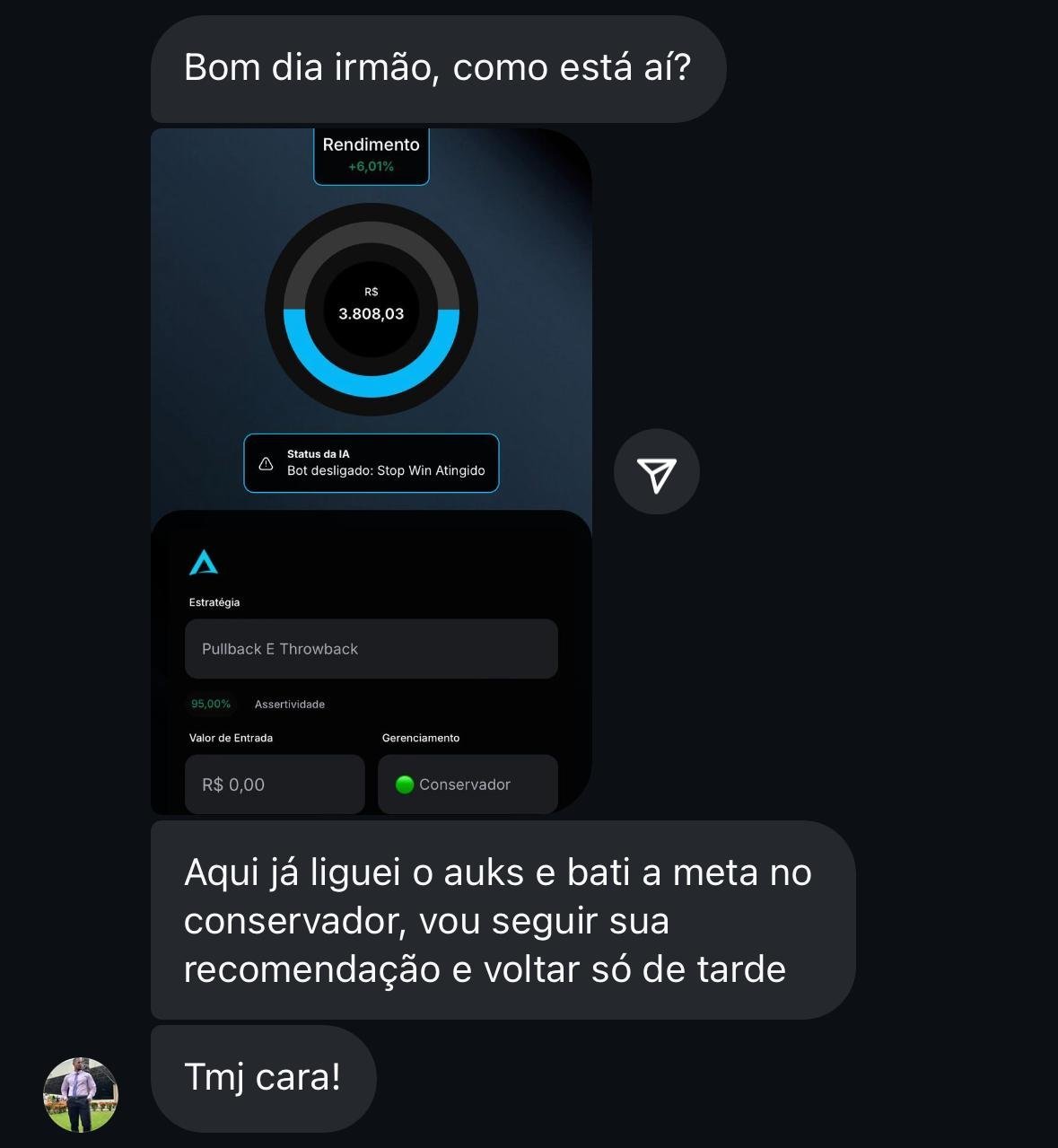
Task: Forward the shared screenshot via the send icon
Action: [656, 472]
